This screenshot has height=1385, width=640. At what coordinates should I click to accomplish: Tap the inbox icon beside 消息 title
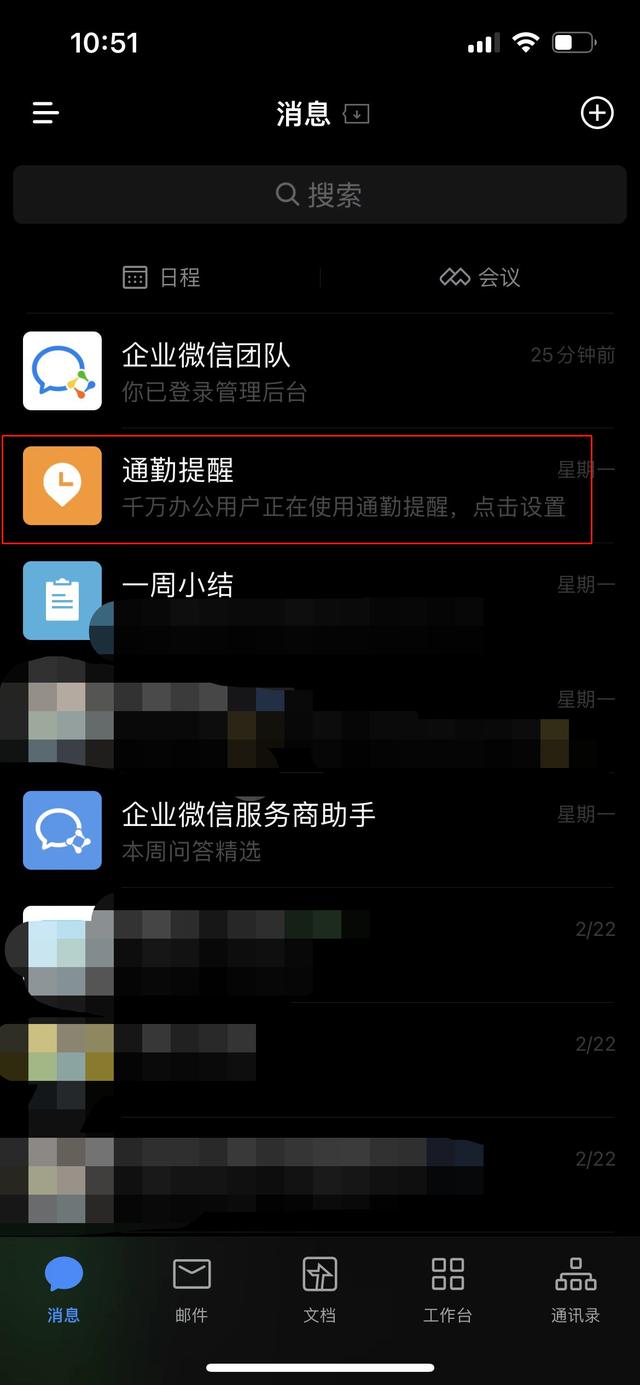pyautogui.click(x=356, y=114)
